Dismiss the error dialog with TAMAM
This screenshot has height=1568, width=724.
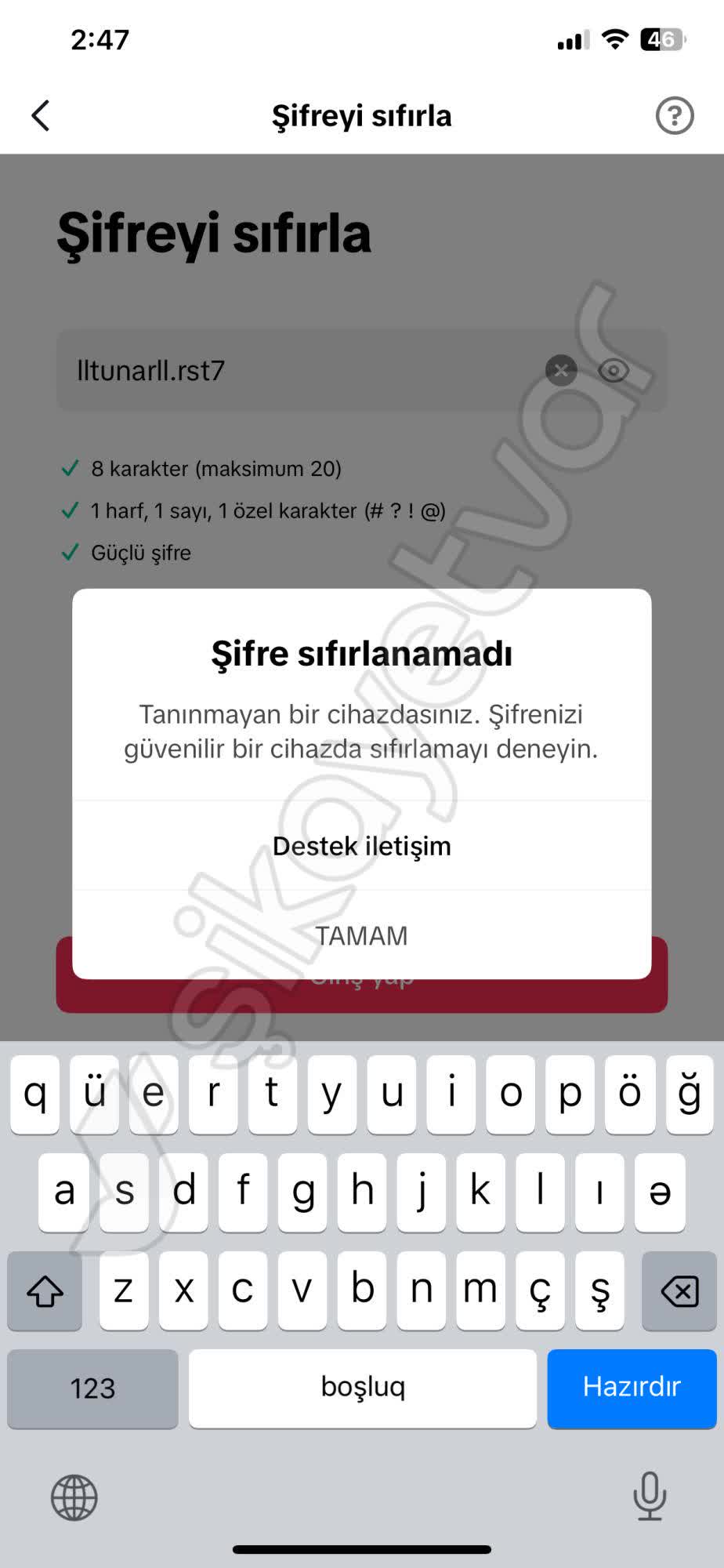tap(361, 935)
